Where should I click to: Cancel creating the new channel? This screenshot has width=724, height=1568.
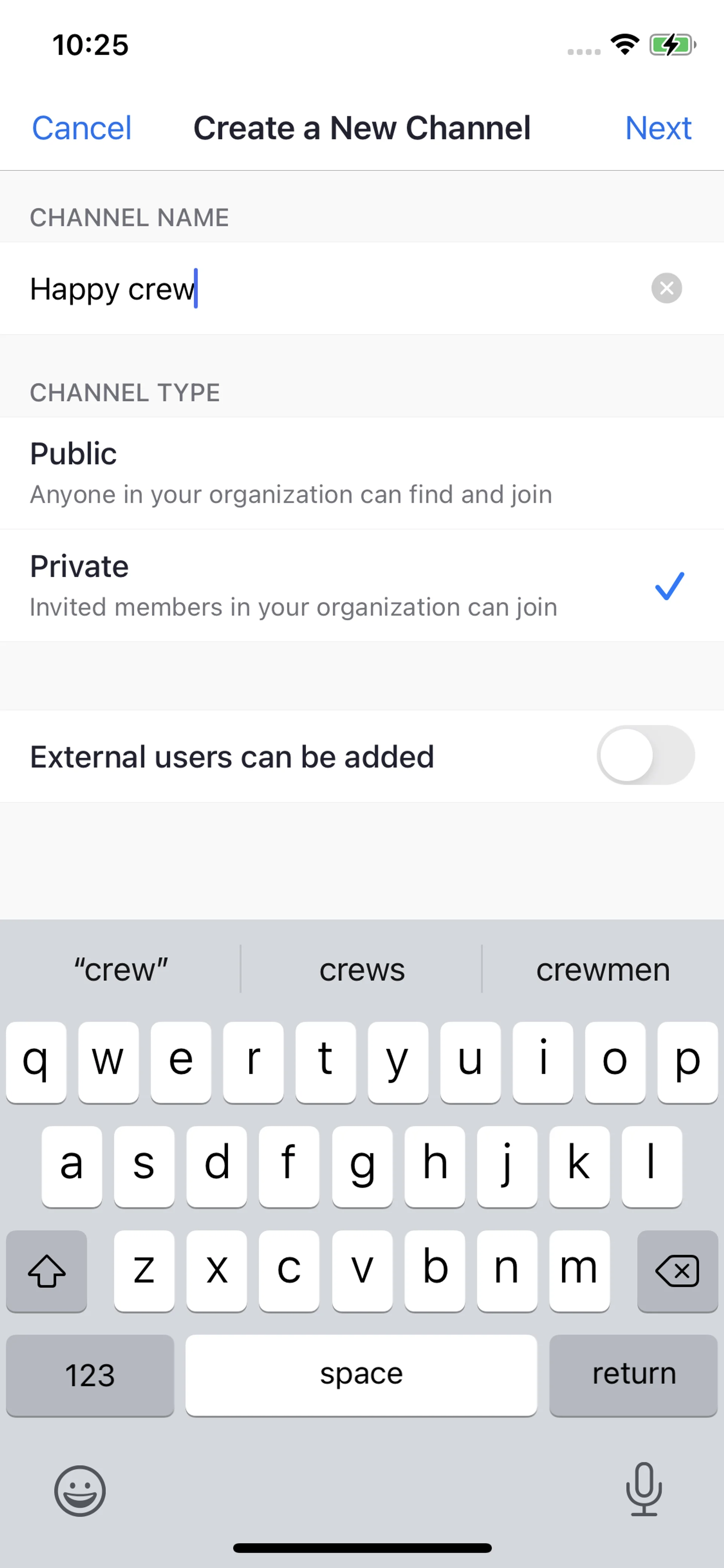coord(81,128)
